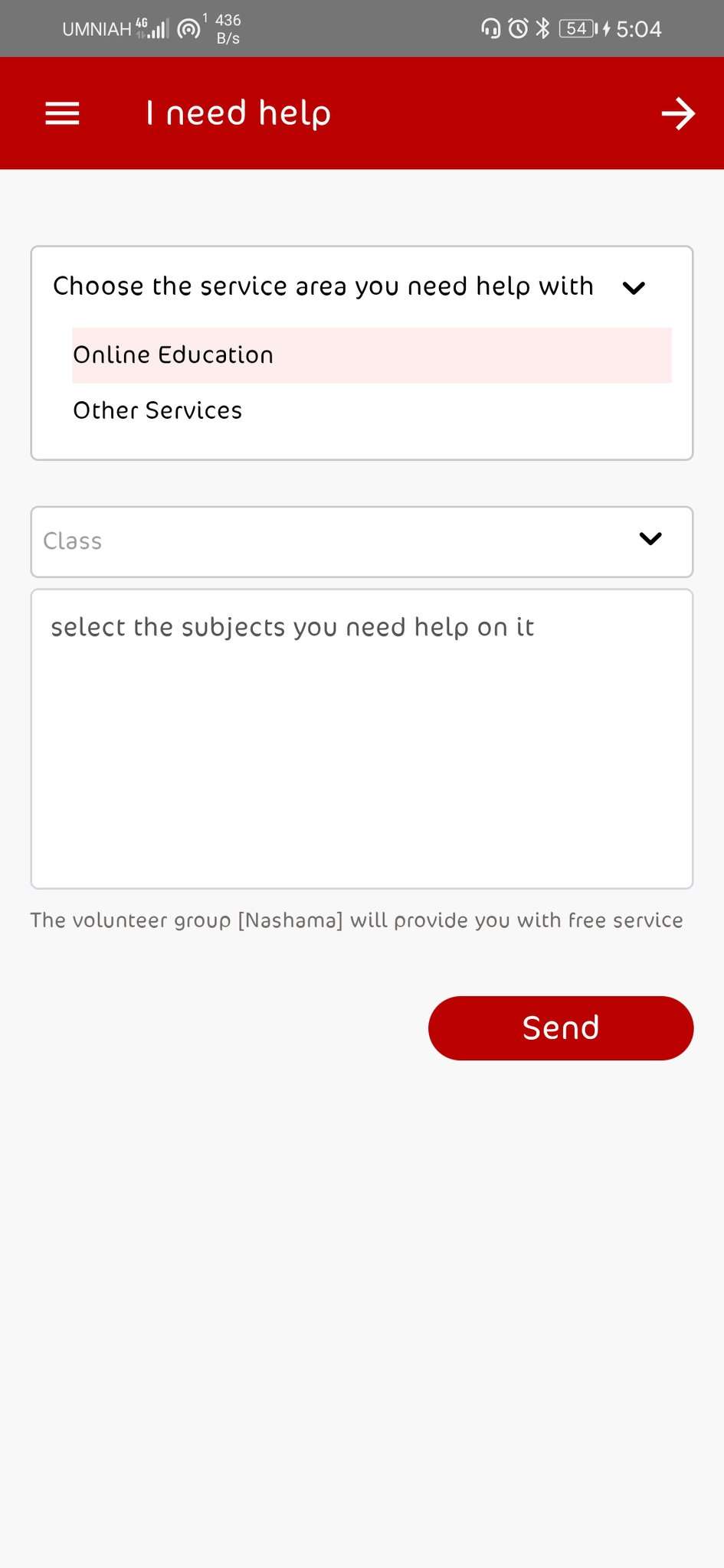Tap the alarm clock status bar icon
Image resolution: width=724 pixels, height=1568 pixels.
516,28
